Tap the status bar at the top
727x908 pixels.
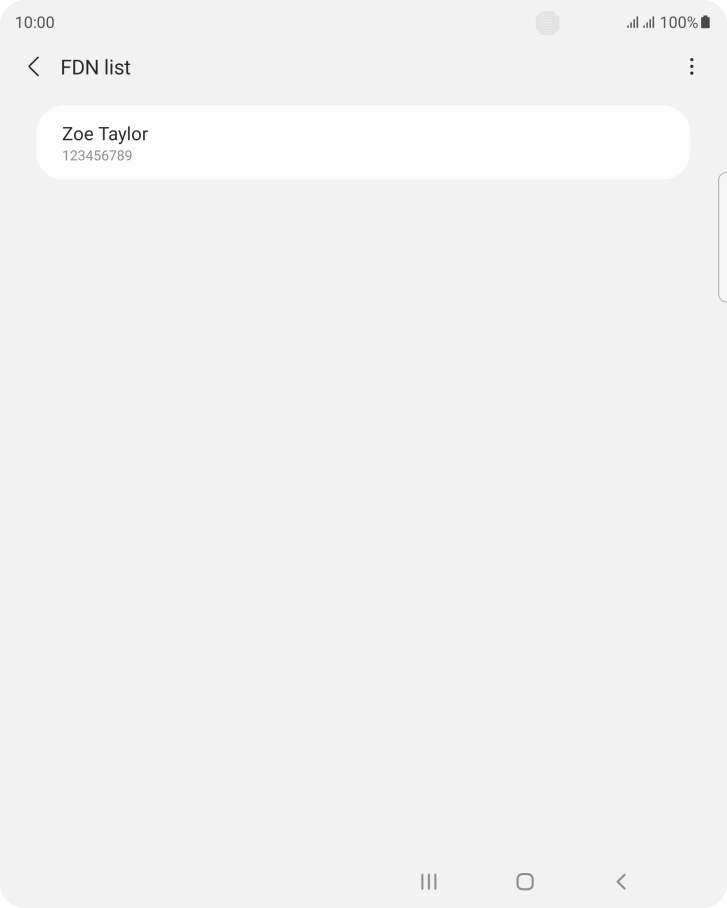(x=363, y=21)
